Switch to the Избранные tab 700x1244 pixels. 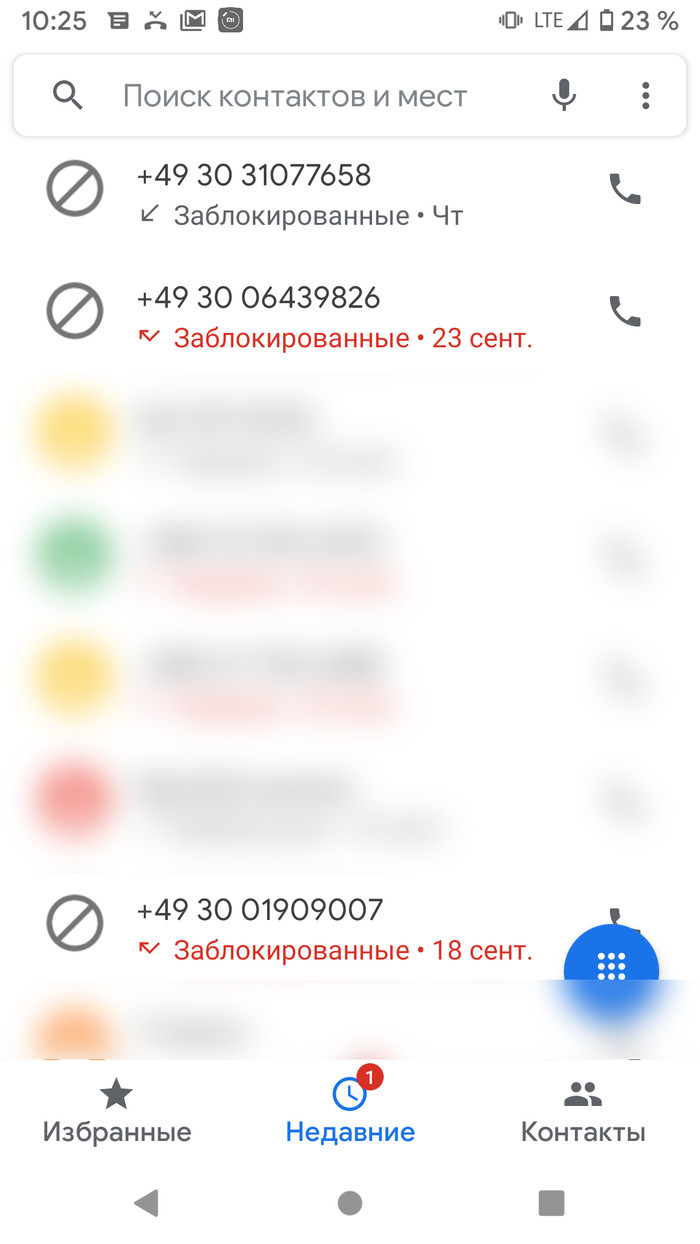tap(117, 1112)
